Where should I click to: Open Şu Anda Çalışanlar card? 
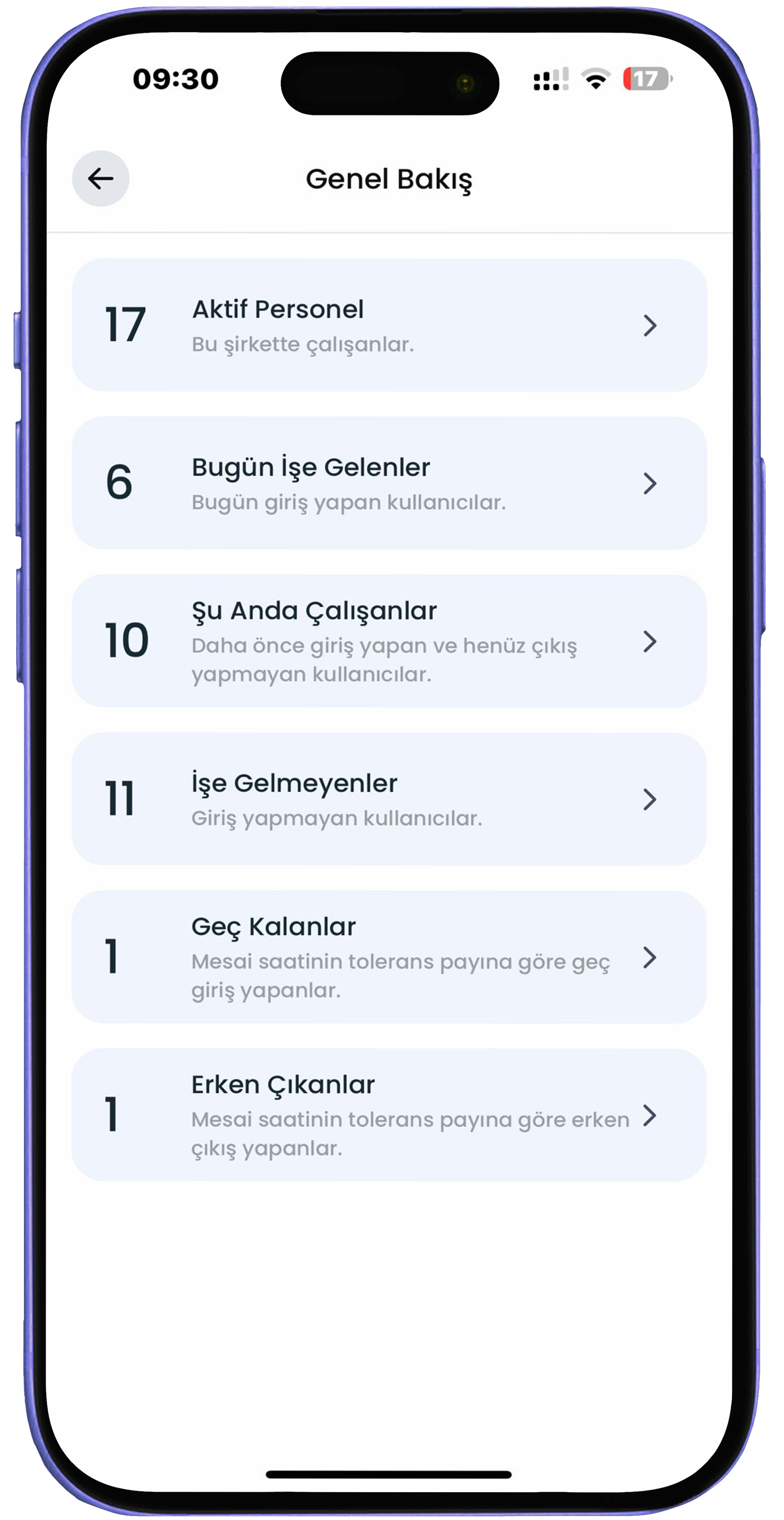(x=389, y=641)
